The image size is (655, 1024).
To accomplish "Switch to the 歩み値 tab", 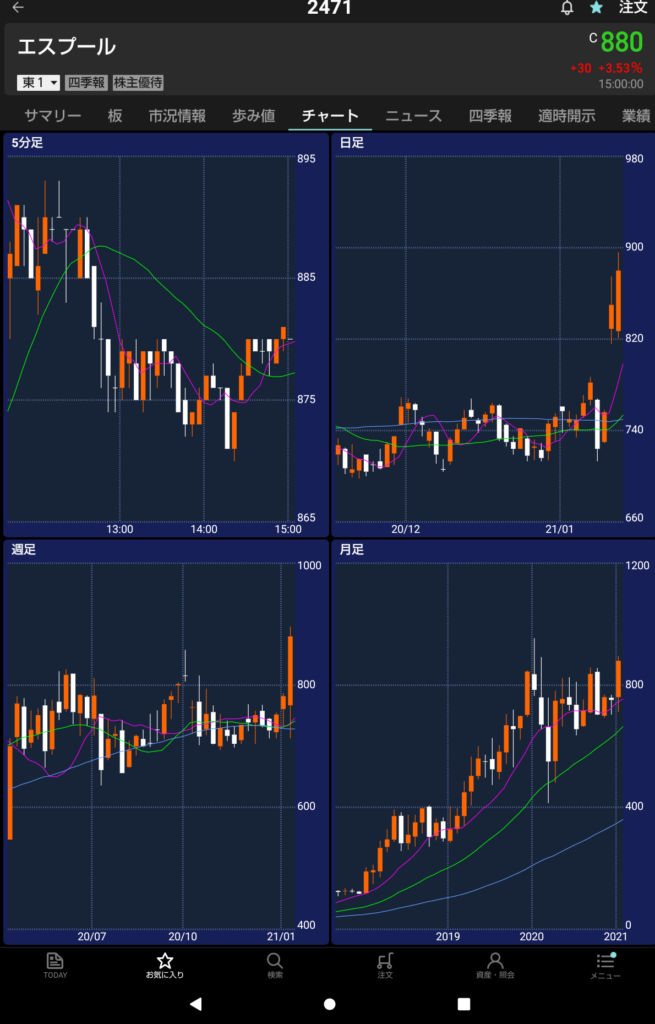I will click(253, 116).
